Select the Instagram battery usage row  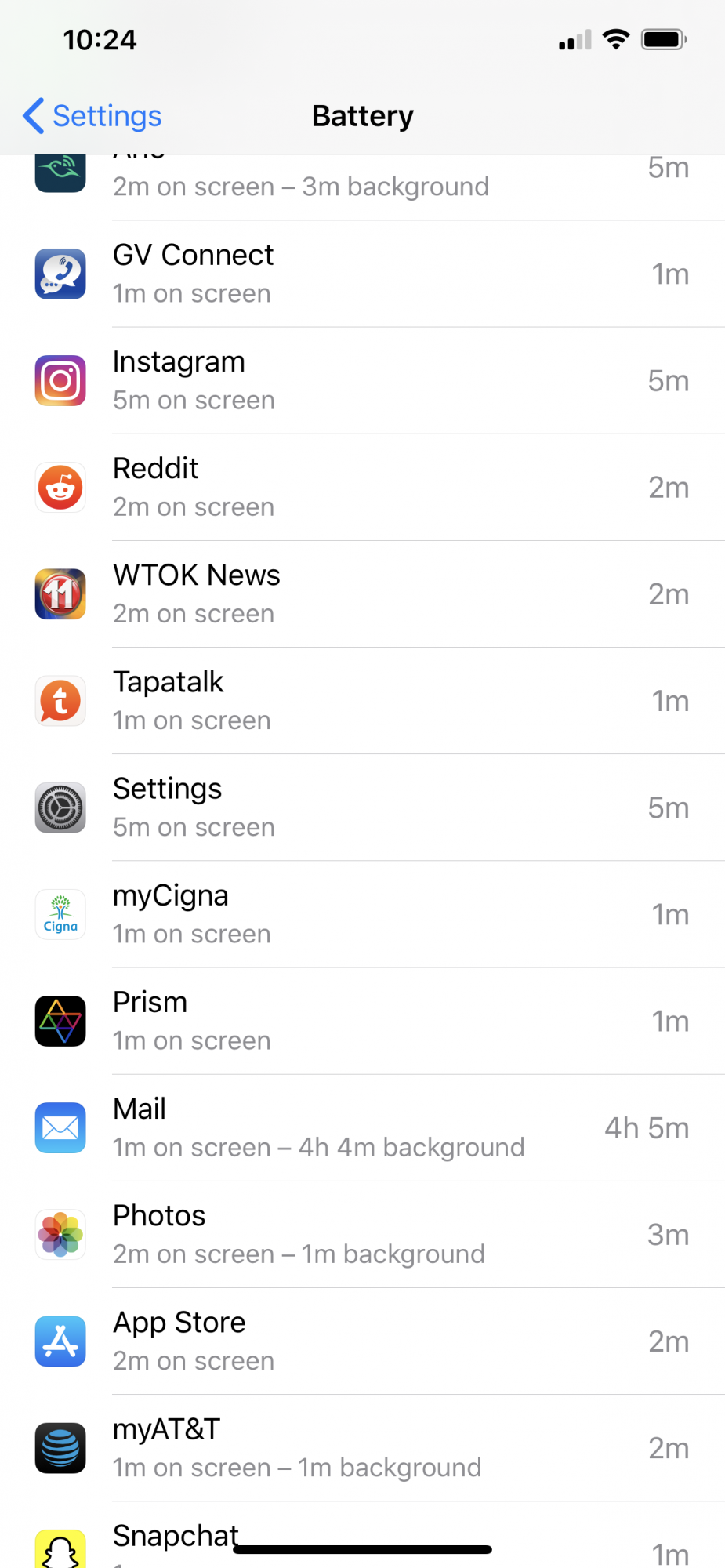coord(362,380)
